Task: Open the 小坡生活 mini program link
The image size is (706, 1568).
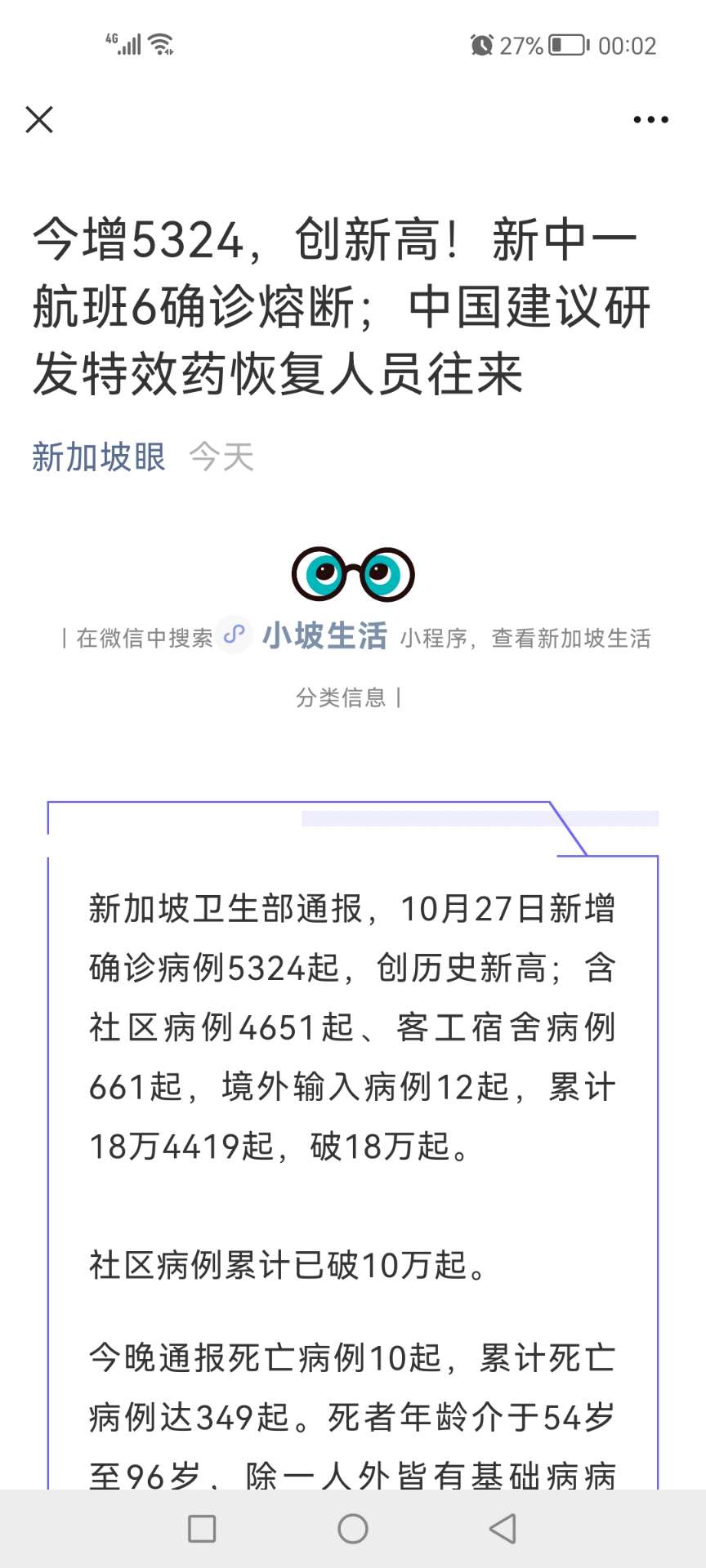Action: click(x=324, y=636)
